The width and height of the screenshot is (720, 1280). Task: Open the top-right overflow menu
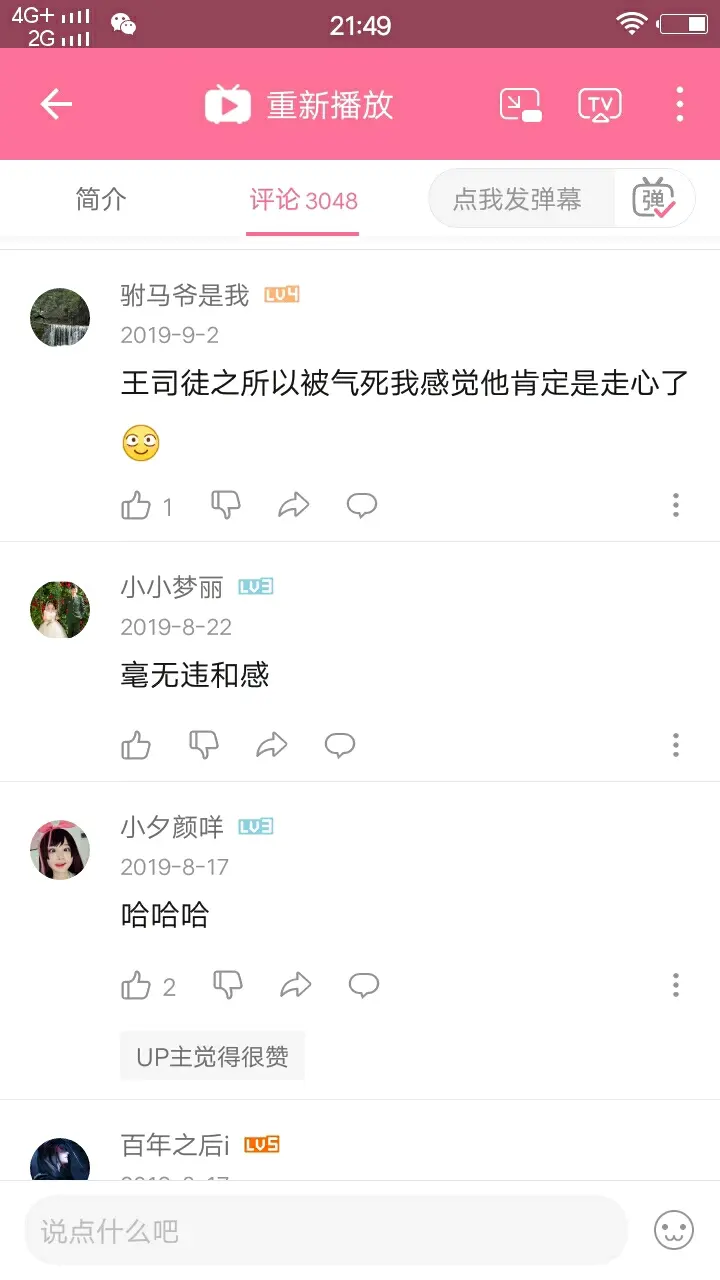click(x=680, y=104)
